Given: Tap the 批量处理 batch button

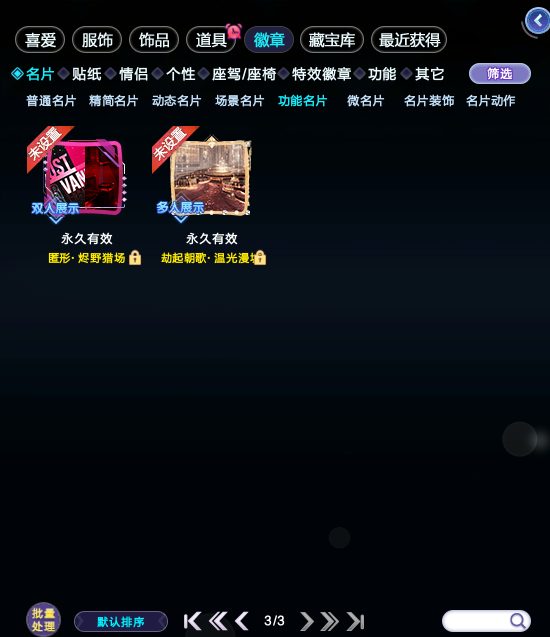Looking at the screenshot, I should pyautogui.click(x=43, y=620).
